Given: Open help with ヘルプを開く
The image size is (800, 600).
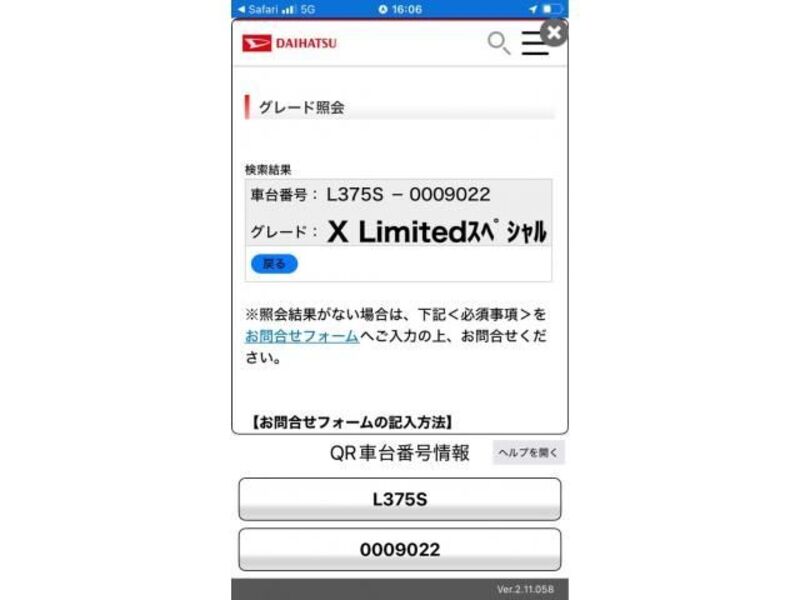Looking at the screenshot, I should [528, 453].
